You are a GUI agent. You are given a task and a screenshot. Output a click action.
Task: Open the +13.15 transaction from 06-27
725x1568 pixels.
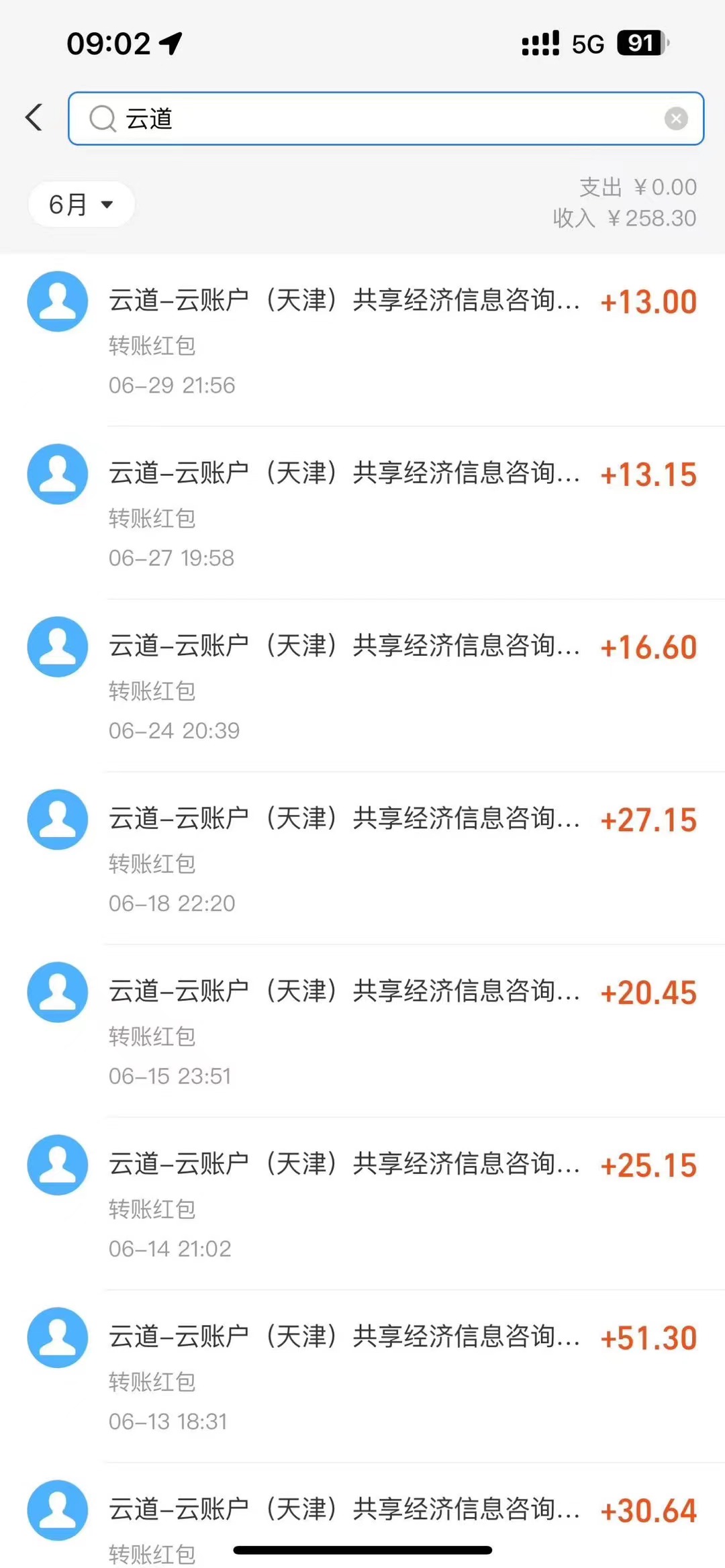tap(362, 513)
